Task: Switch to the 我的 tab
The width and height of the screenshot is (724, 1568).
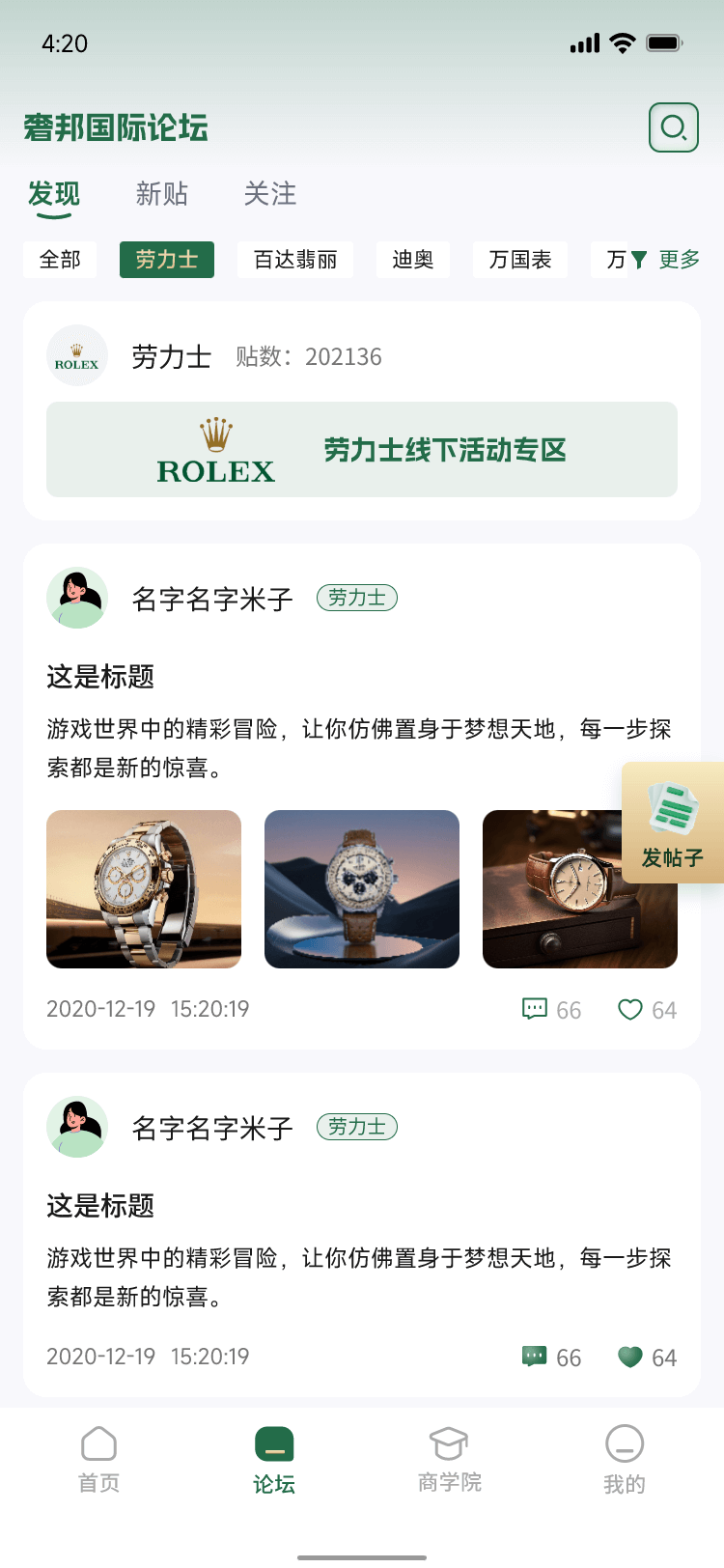Action: [x=624, y=1460]
